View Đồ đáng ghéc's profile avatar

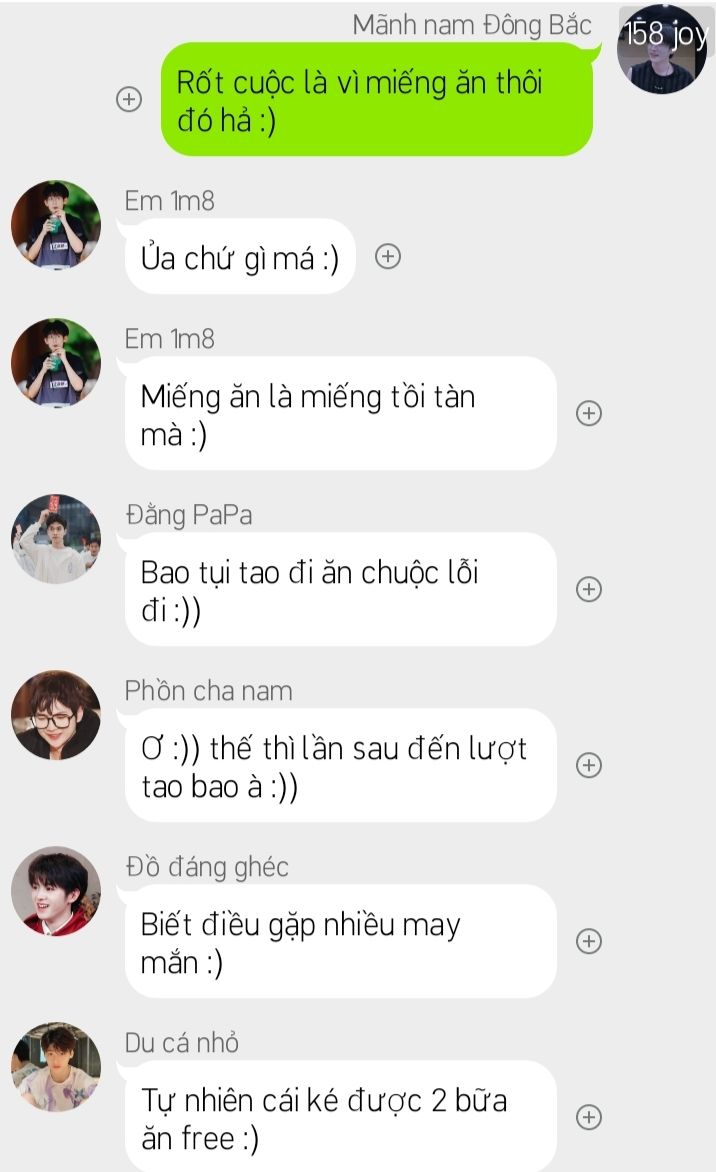click(x=55, y=890)
